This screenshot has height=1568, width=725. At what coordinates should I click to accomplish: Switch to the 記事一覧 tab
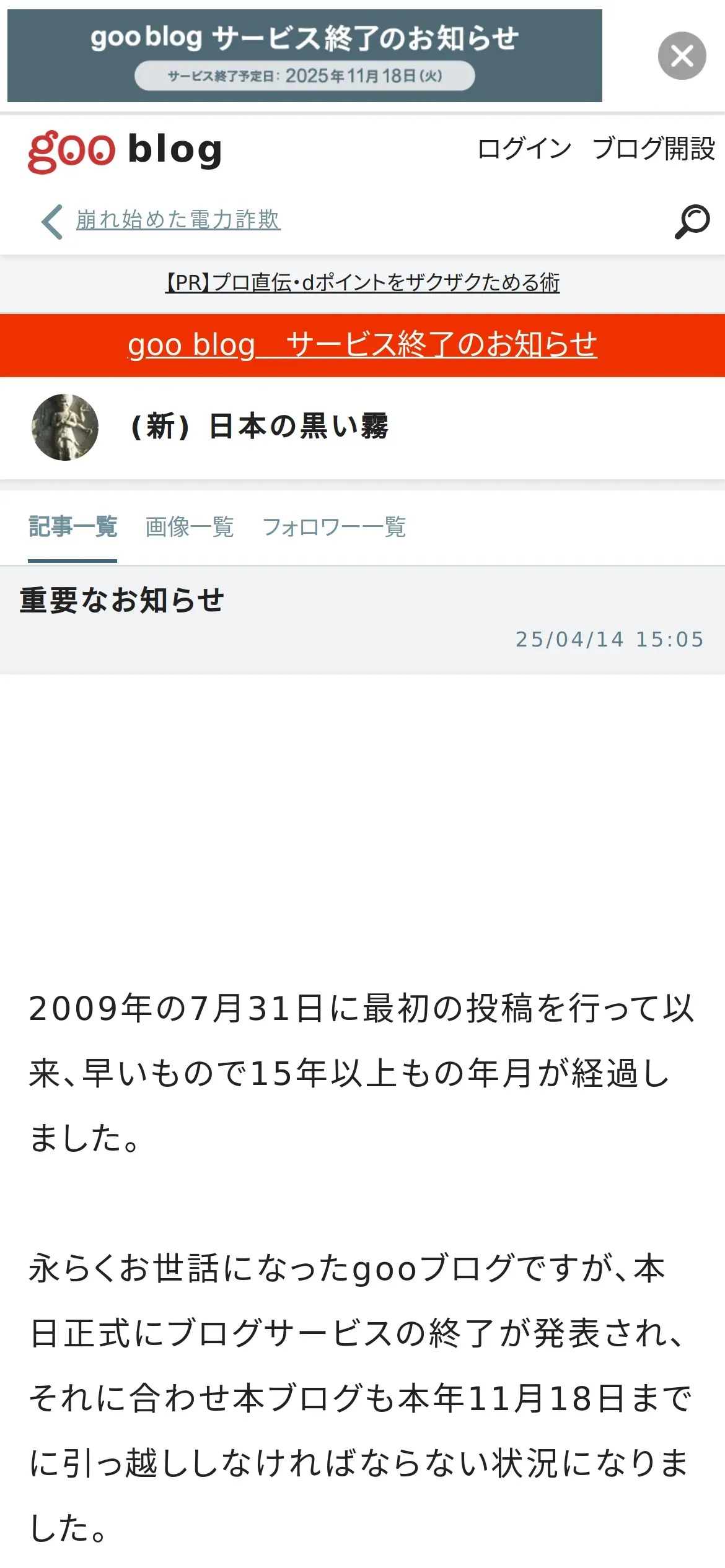(72, 527)
